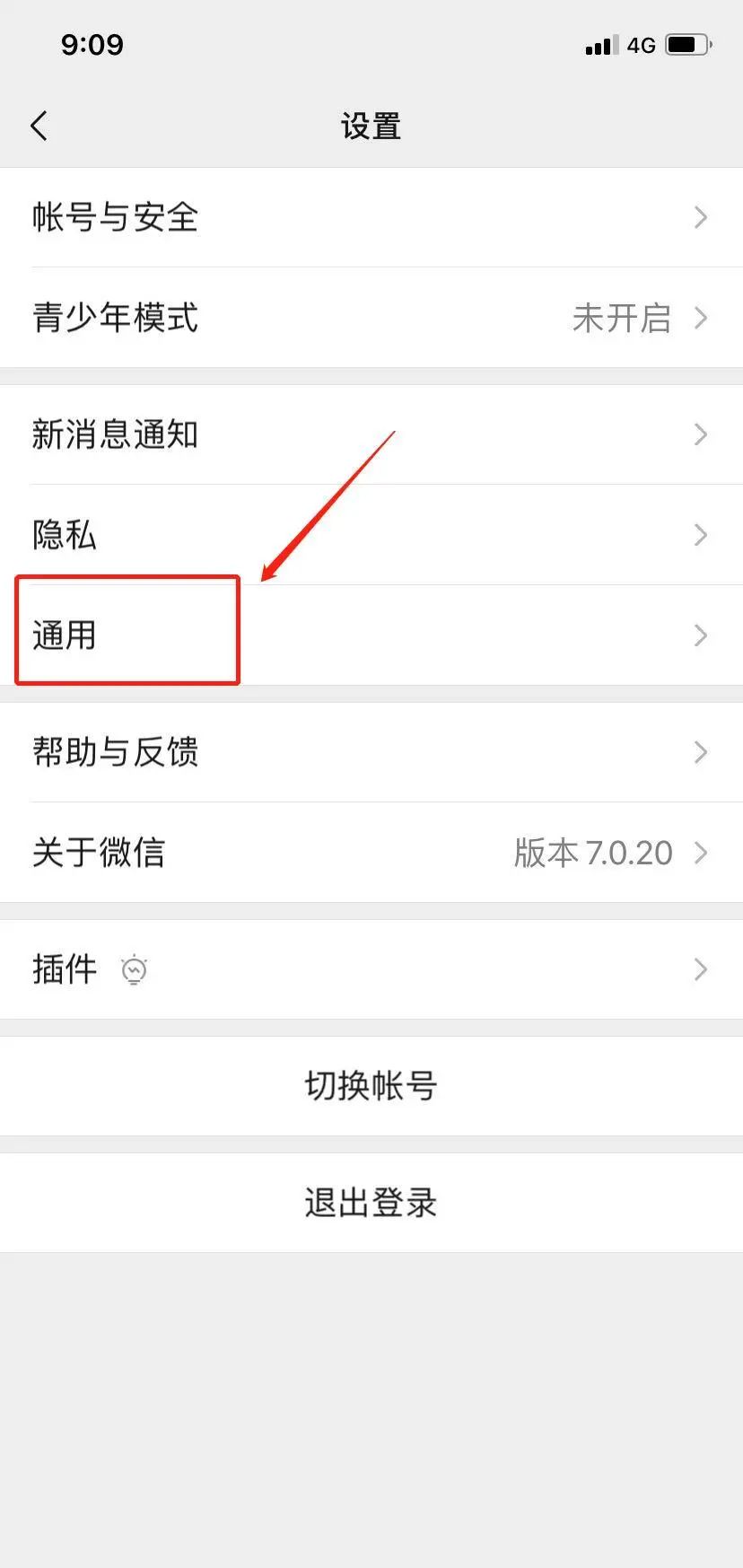Viewport: 743px width, 1568px height.
Task: Open 帮助与反馈
Action: (371, 752)
